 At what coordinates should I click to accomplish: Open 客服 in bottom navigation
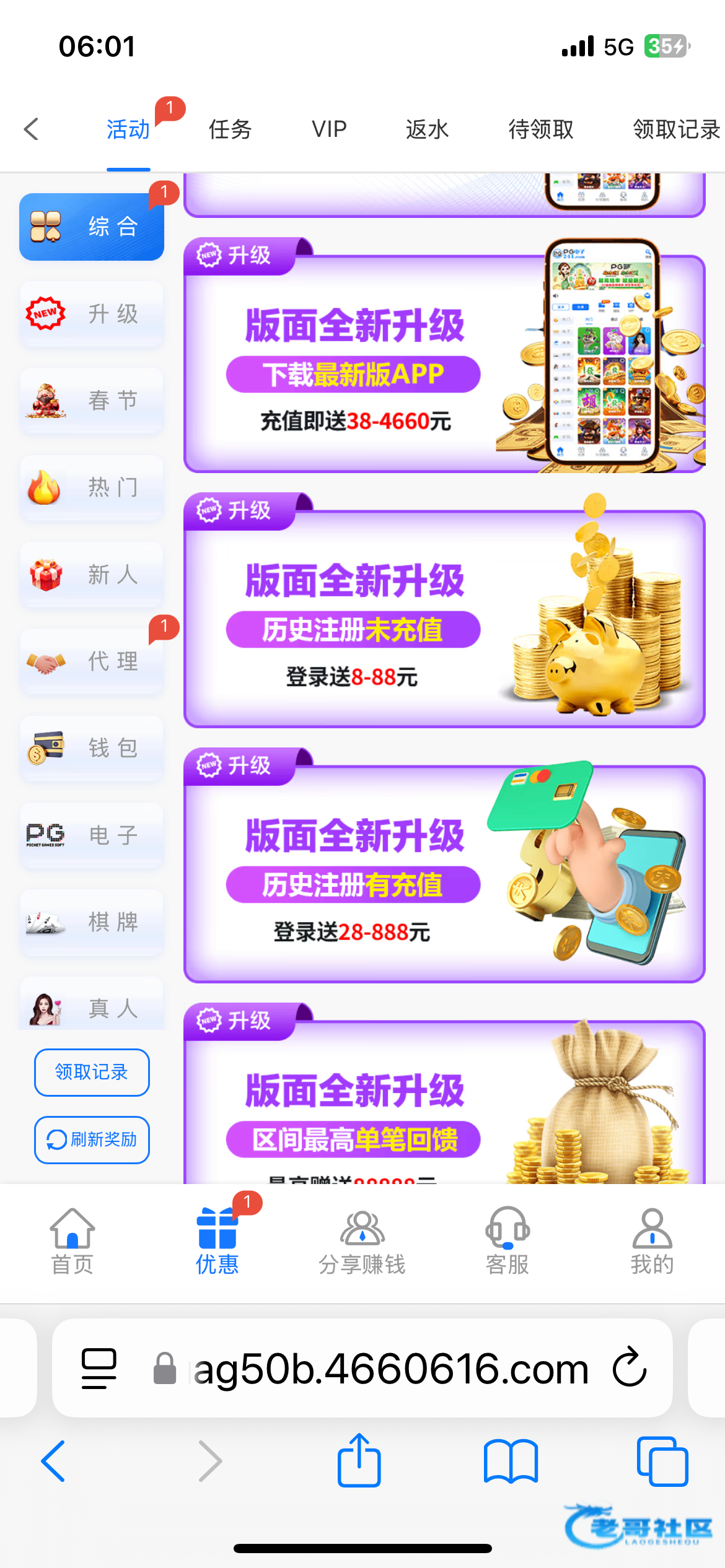[x=507, y=1240]
